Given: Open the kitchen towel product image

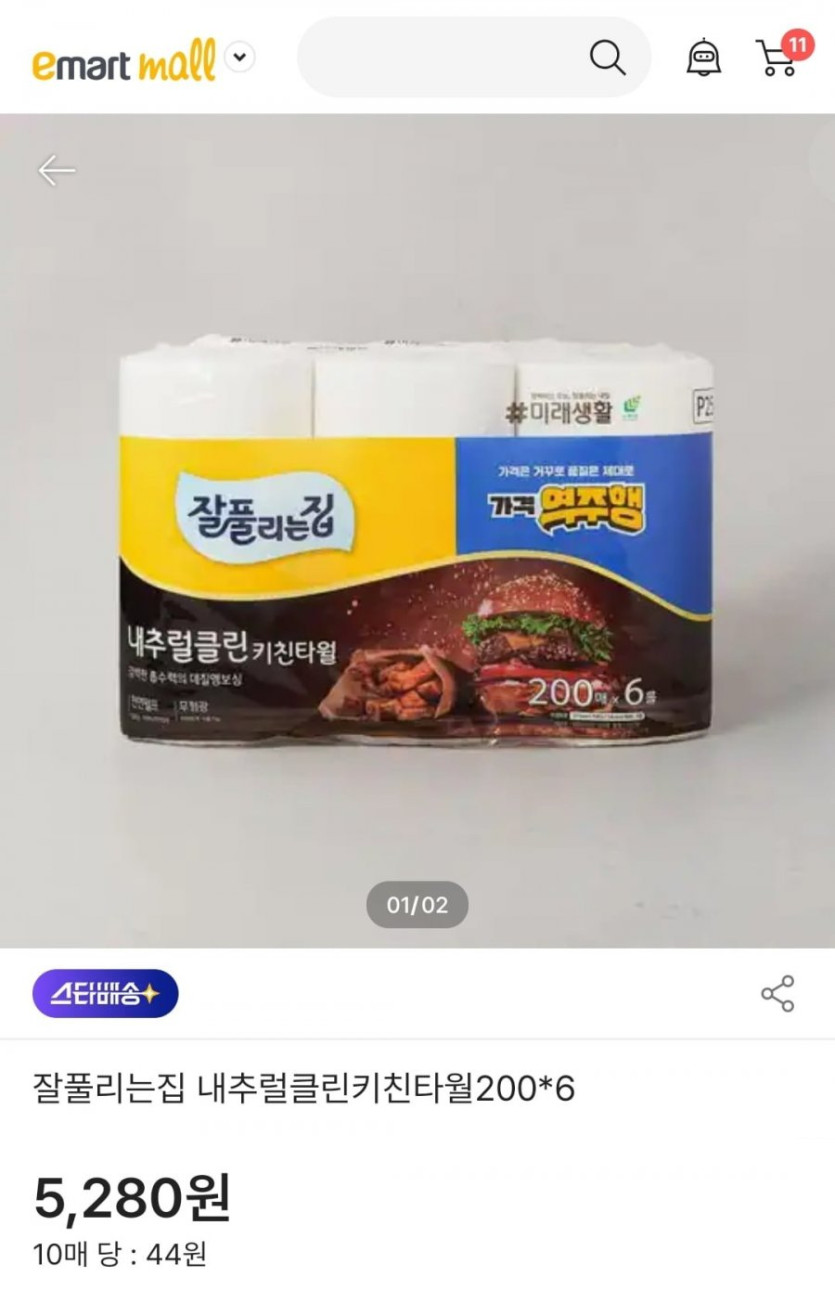Looking at the screenshot, I should (x=417, y=540).
